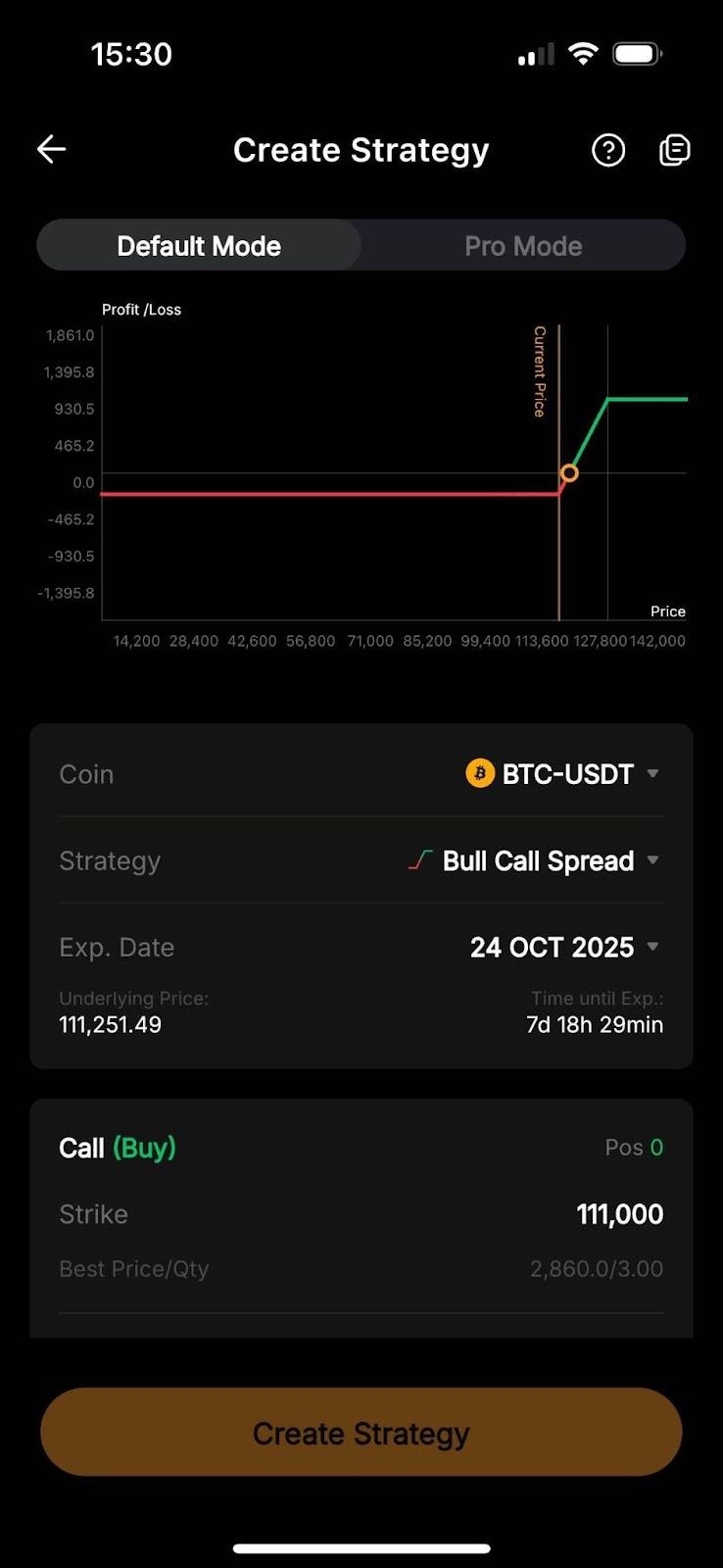Select the Default Mode tab
This screenshot has width=723, height=1568.
click(199, 246)
